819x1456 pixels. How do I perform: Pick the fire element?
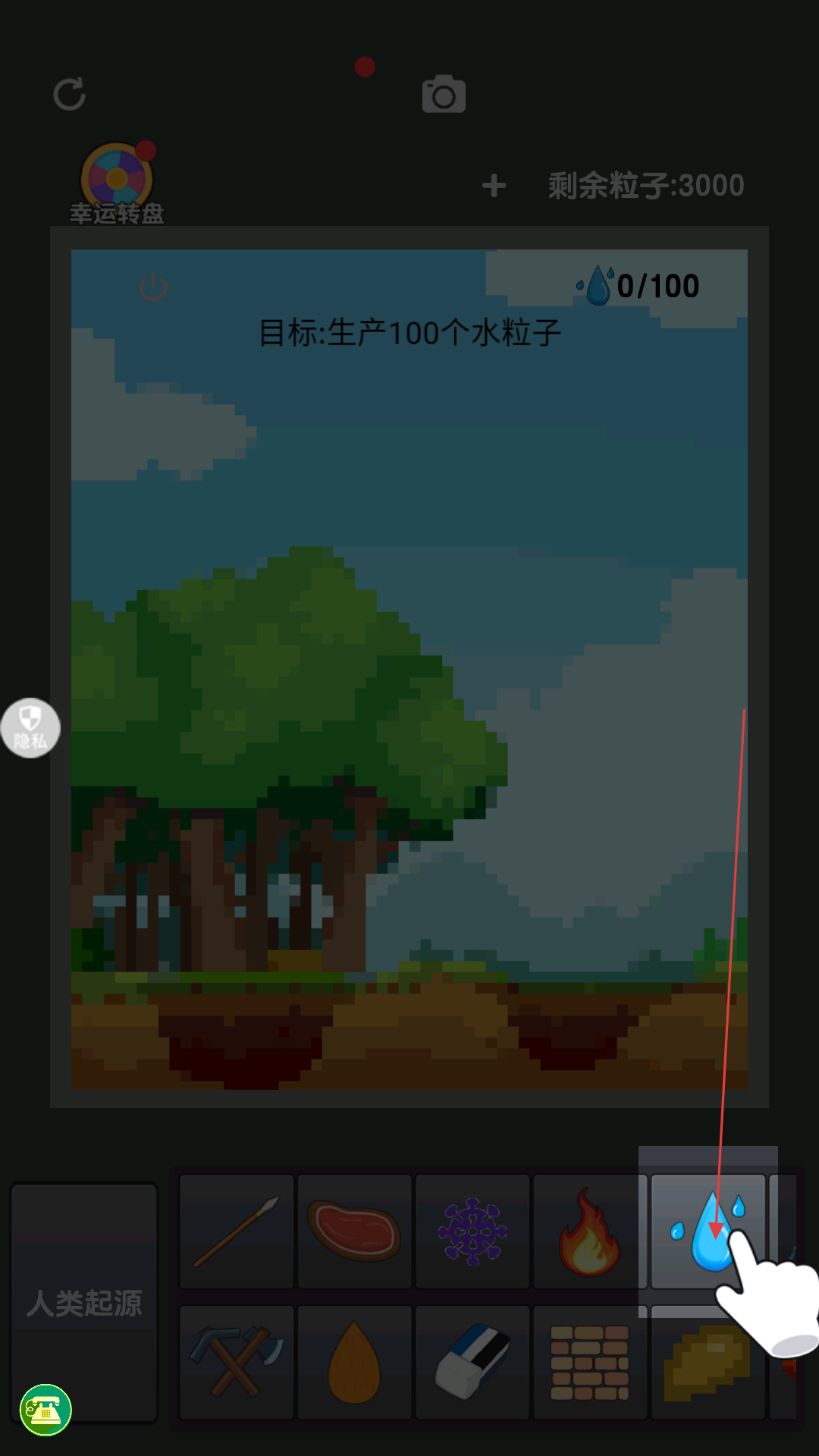coord(590,1232)
